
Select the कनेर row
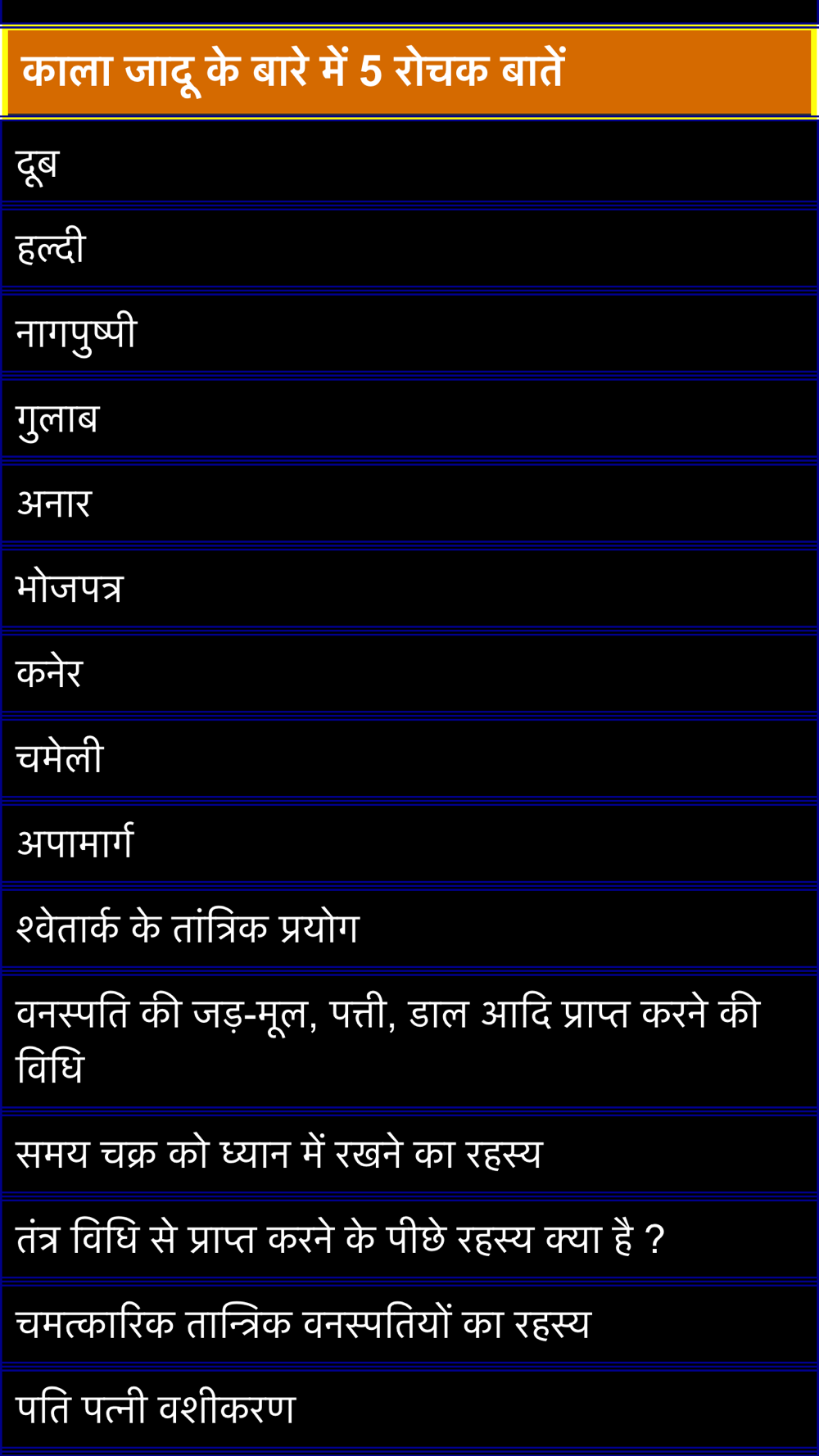click(409, 674)
